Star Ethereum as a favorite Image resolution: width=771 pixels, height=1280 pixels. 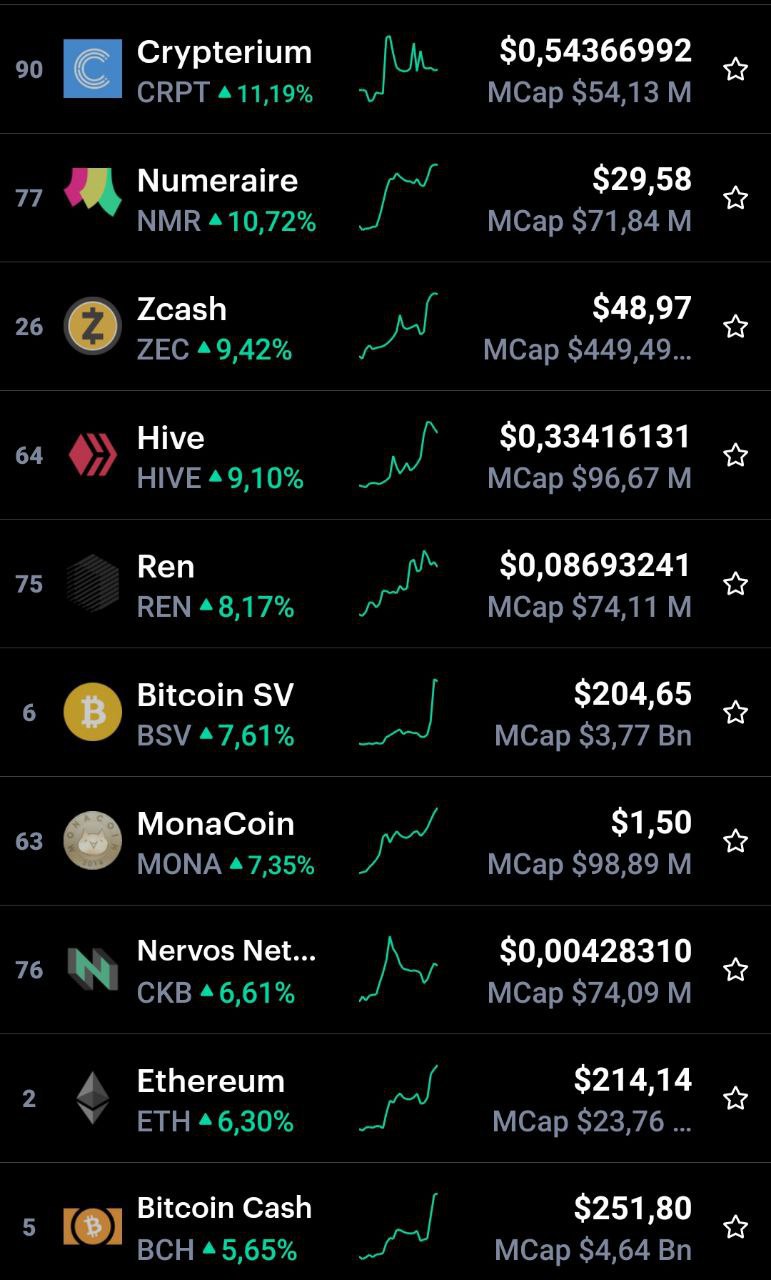click(735, 1098)
